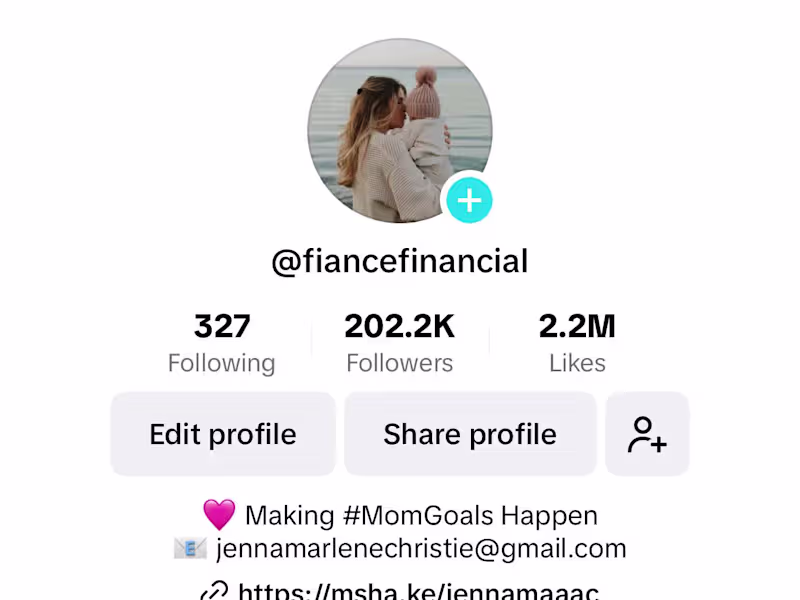Show the 2.2M Likes details
The width and height of the screenshot is (800, 600).
577,342
